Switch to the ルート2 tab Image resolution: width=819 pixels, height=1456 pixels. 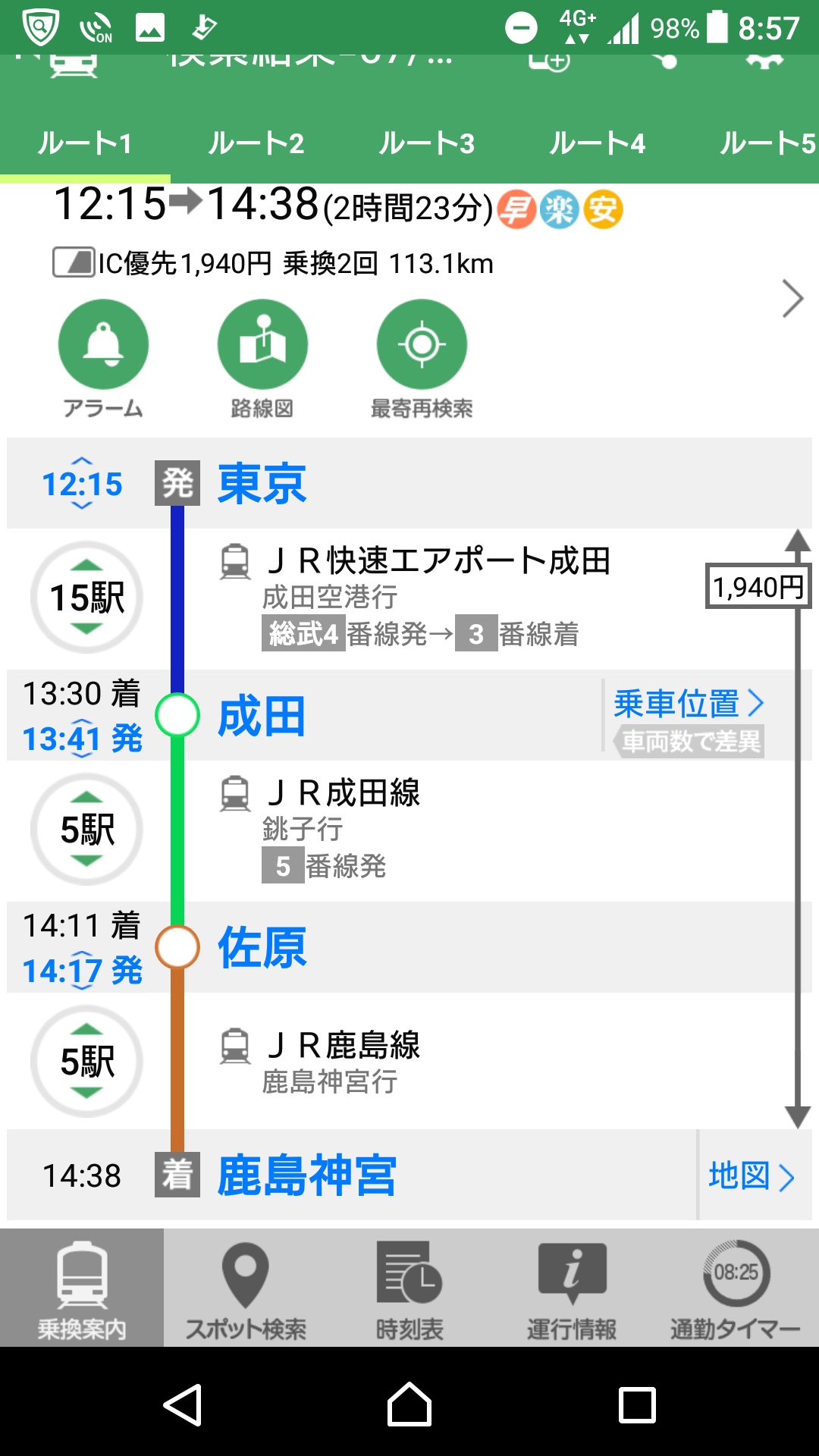coord(256,143)
